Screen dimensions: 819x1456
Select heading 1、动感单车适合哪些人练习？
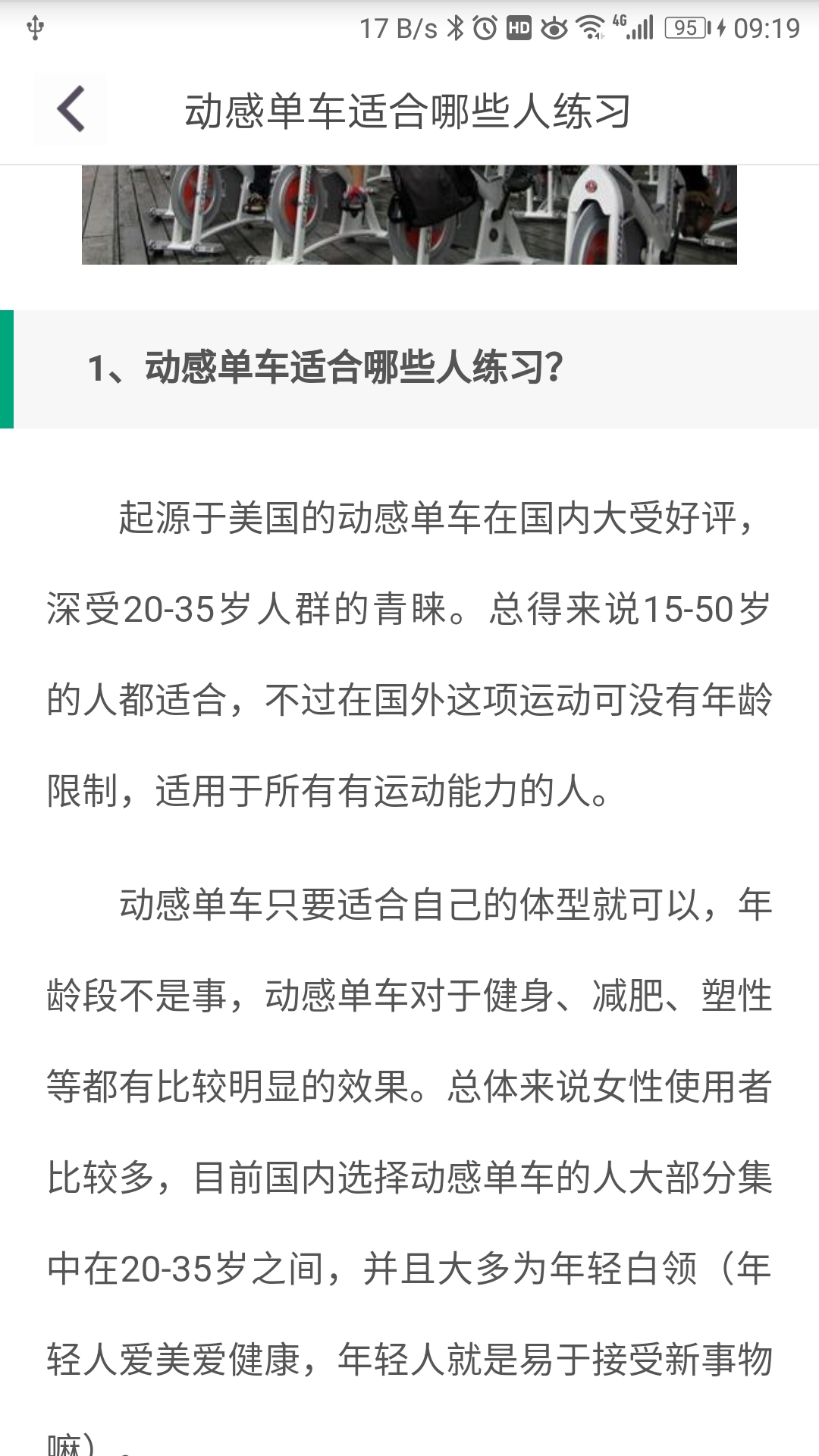pyautogui.click(x=325, y=369)
